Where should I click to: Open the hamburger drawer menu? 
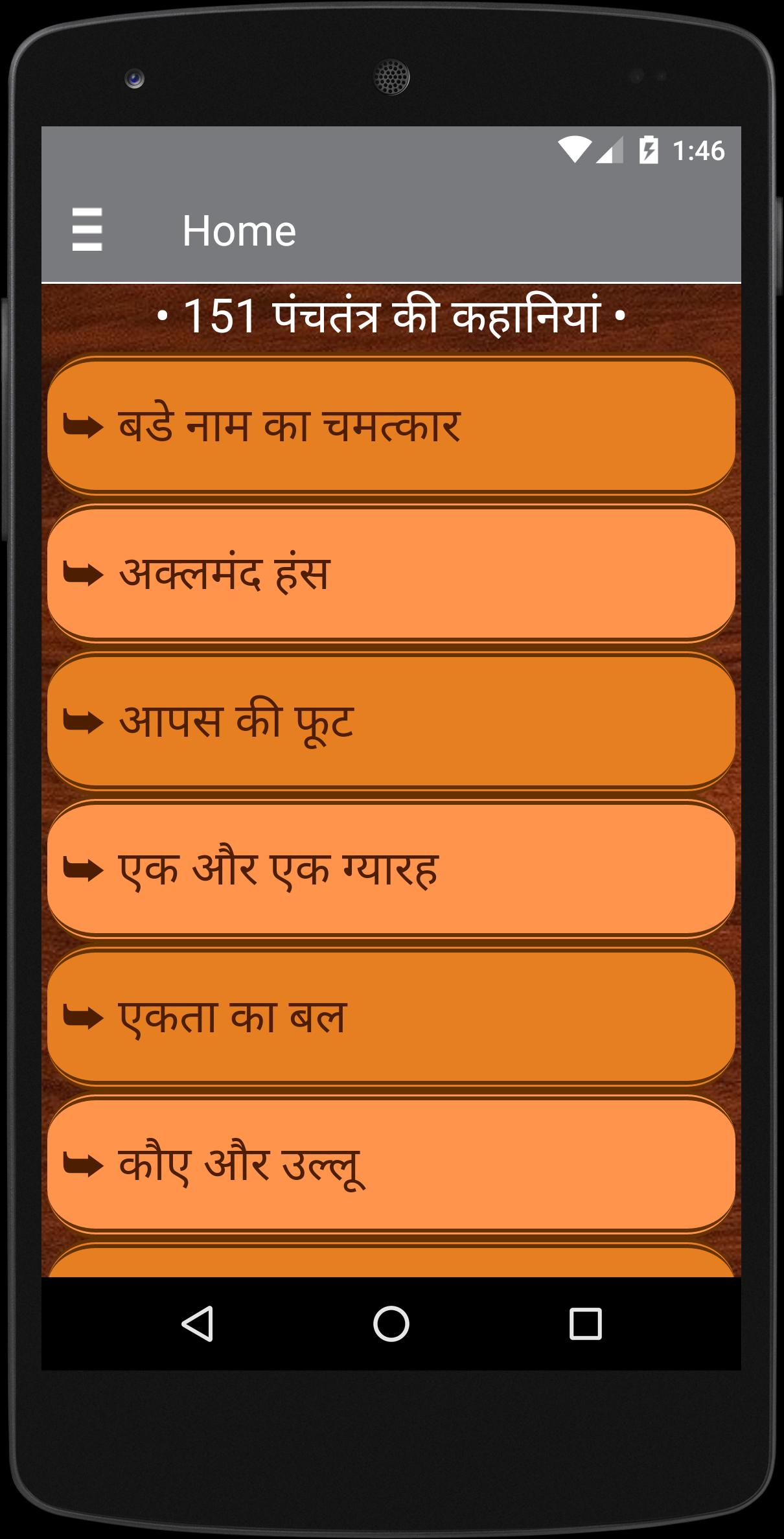(x=87, y=229)
